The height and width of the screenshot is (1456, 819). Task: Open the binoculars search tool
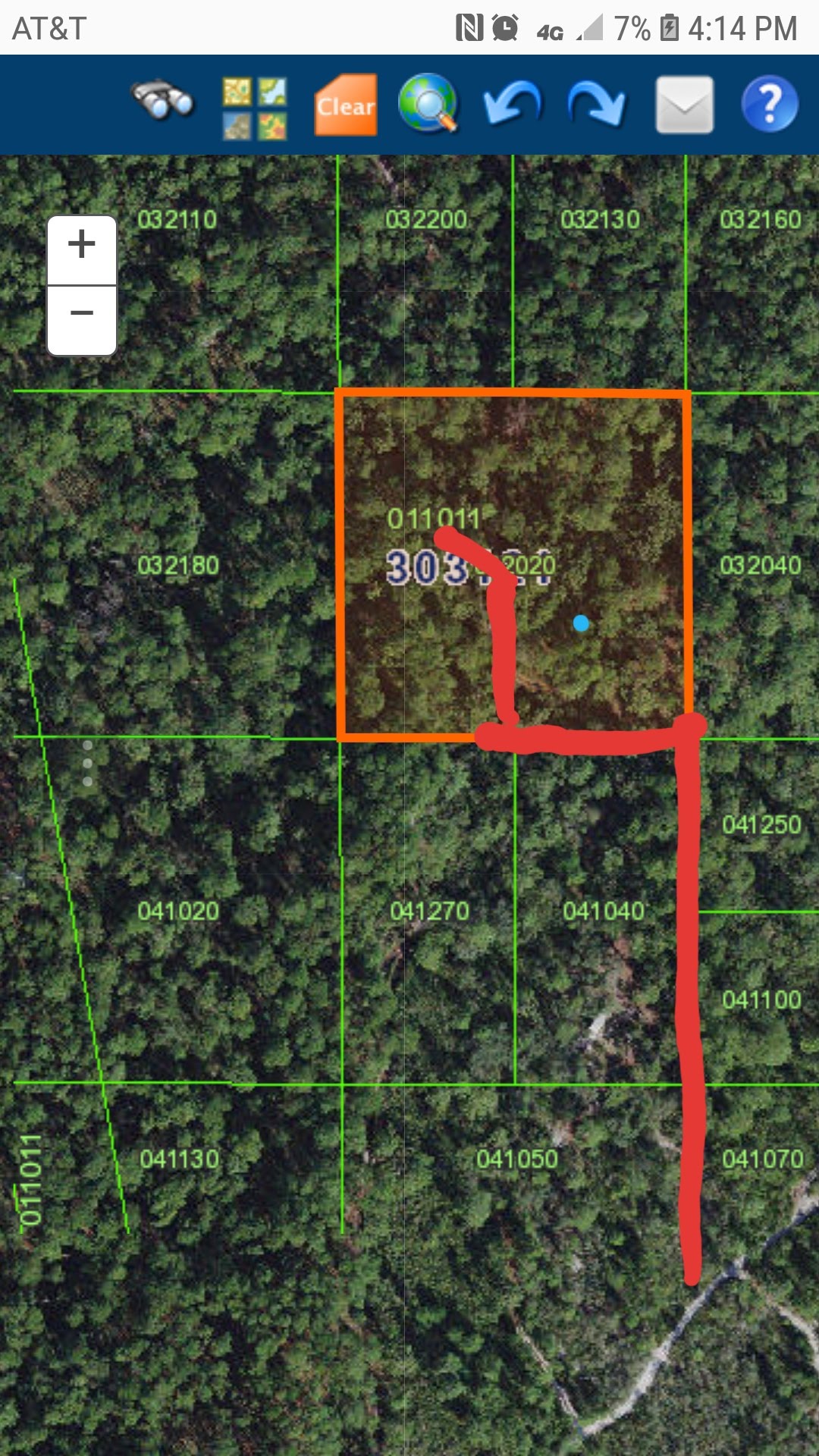(162, 101)
